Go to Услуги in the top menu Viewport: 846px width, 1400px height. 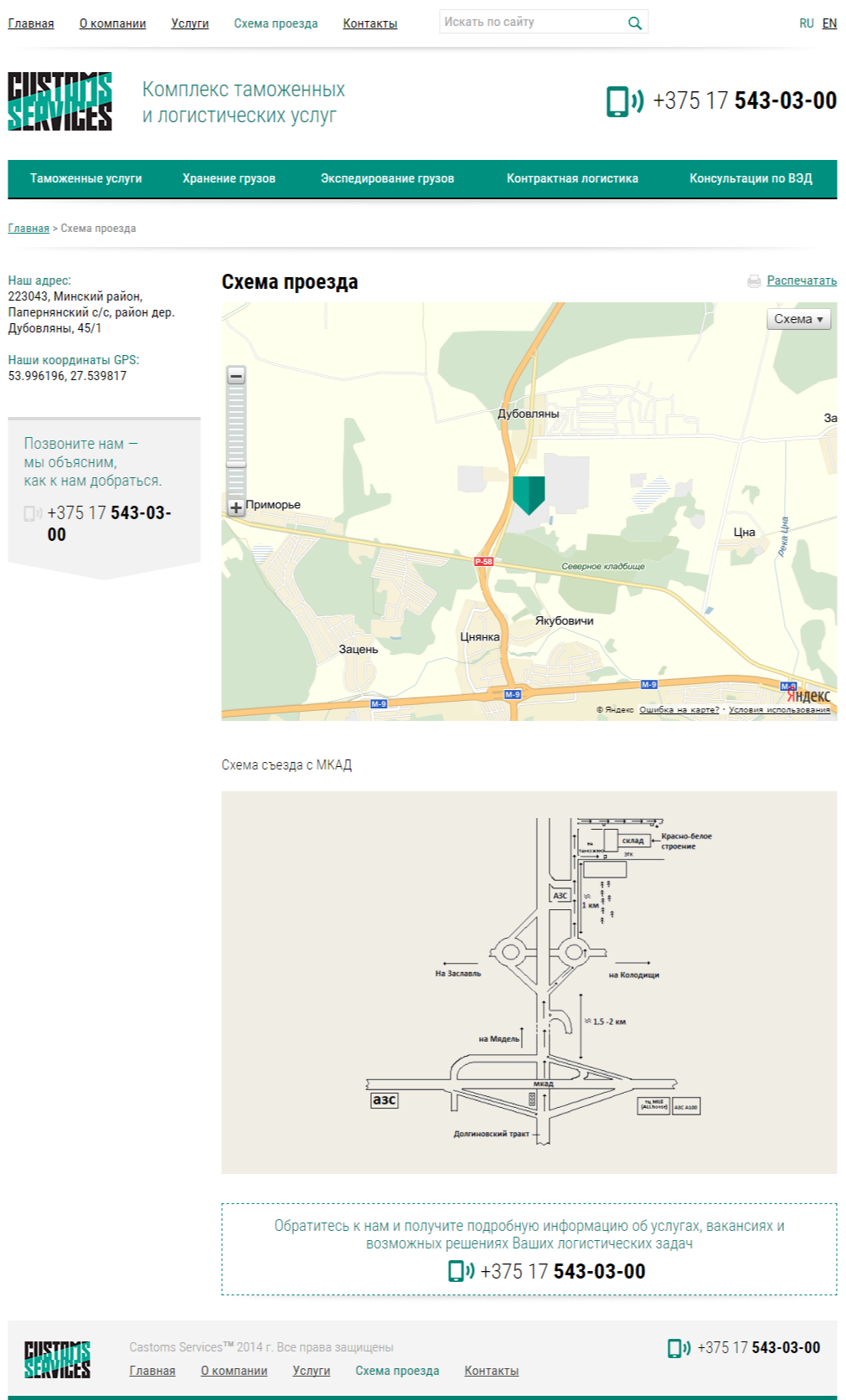pyautogui.click(x=190, y=23)
